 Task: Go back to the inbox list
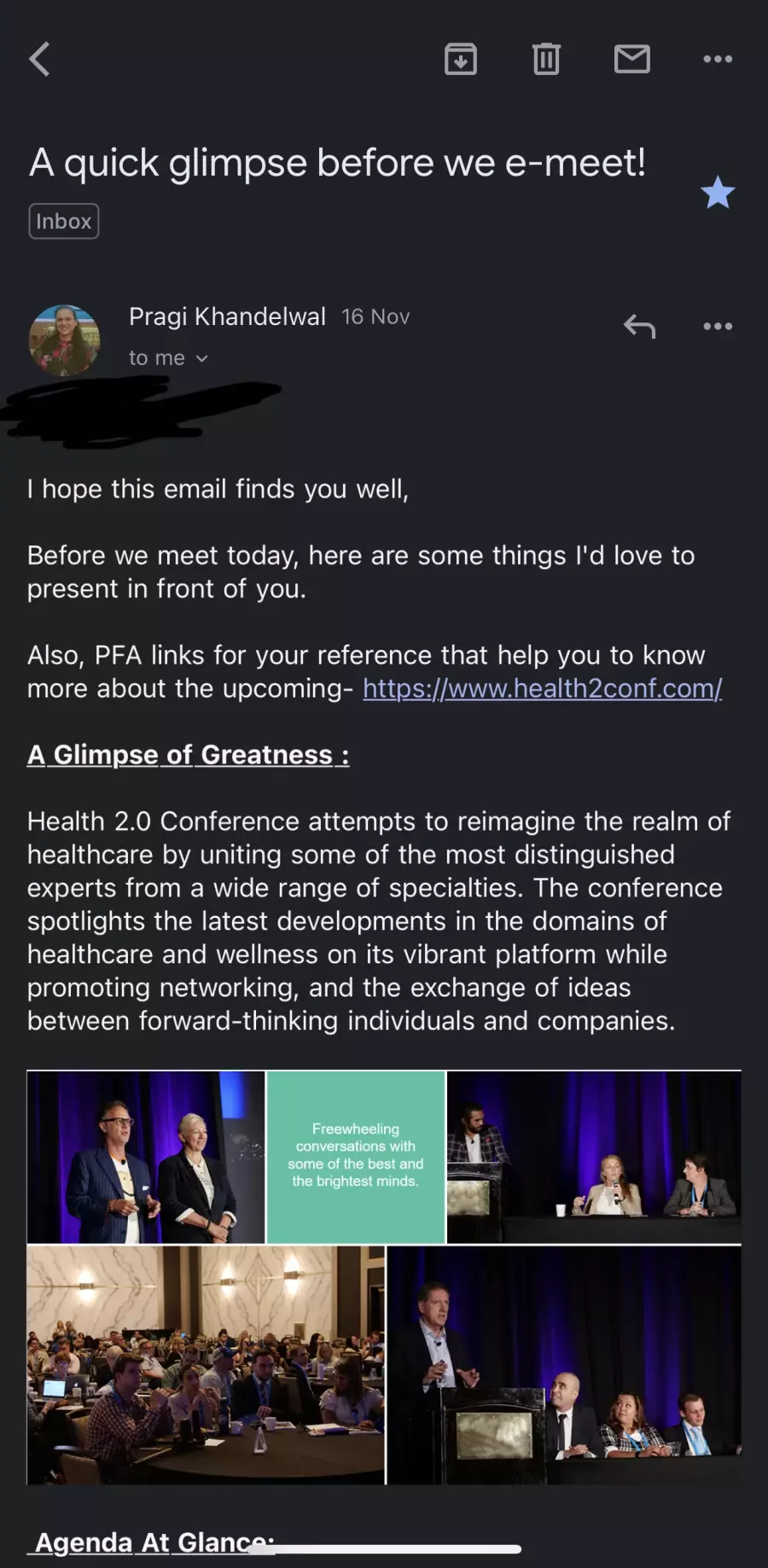click(40, 59)
